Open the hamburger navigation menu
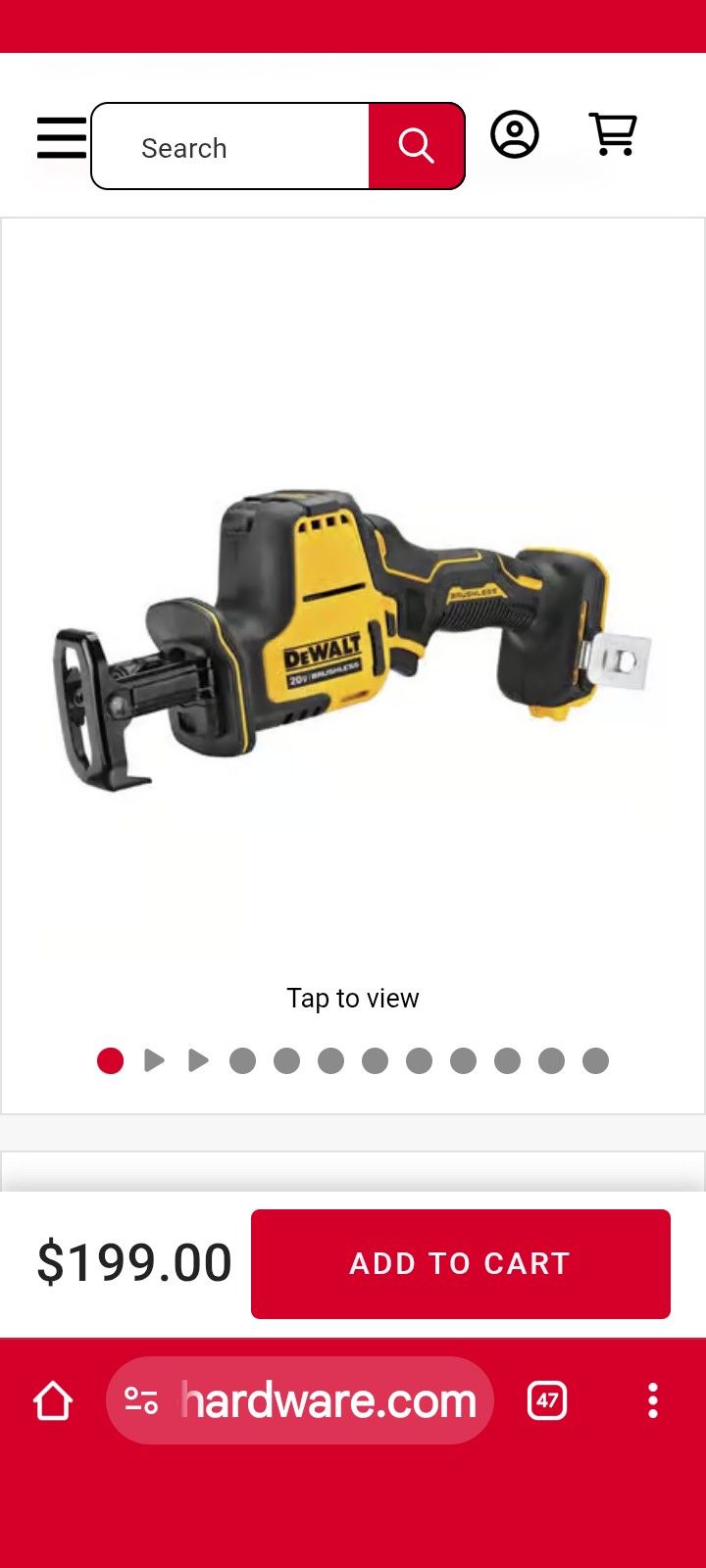Image resolution: width=706 pixels, height=1568 pixels. point(62,137)
